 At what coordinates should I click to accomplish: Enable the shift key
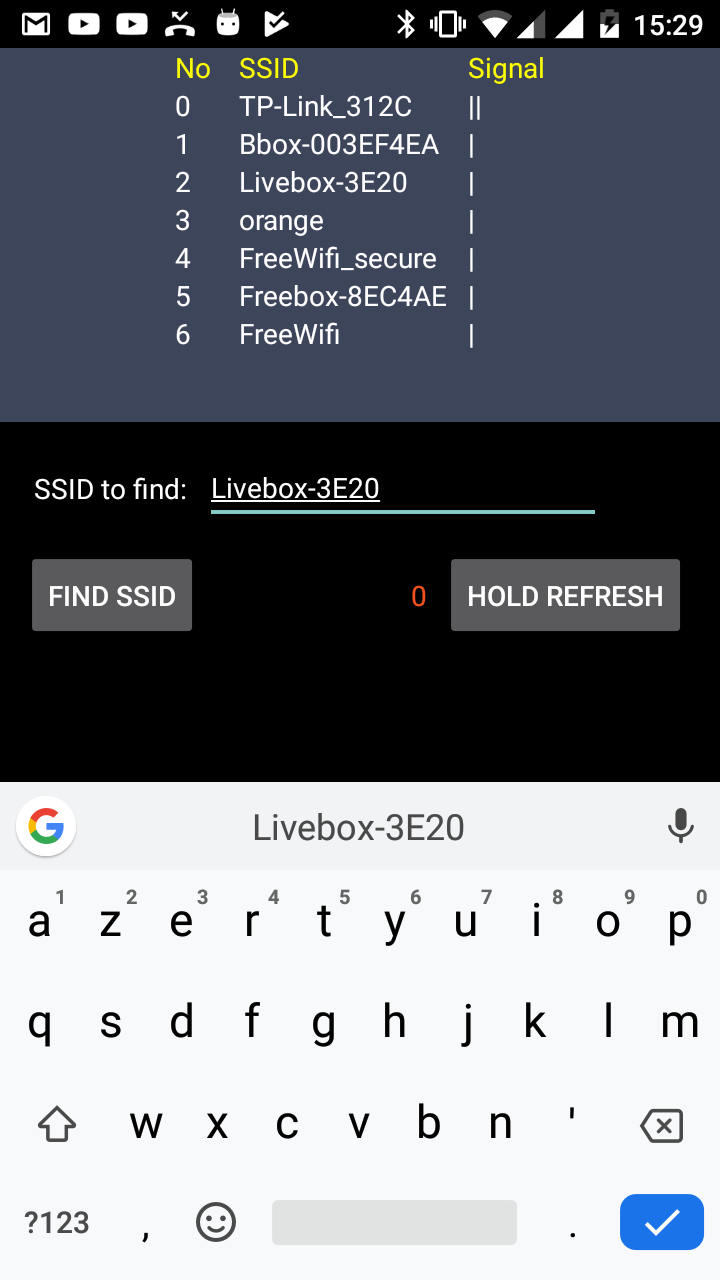tap(57, 1126)
